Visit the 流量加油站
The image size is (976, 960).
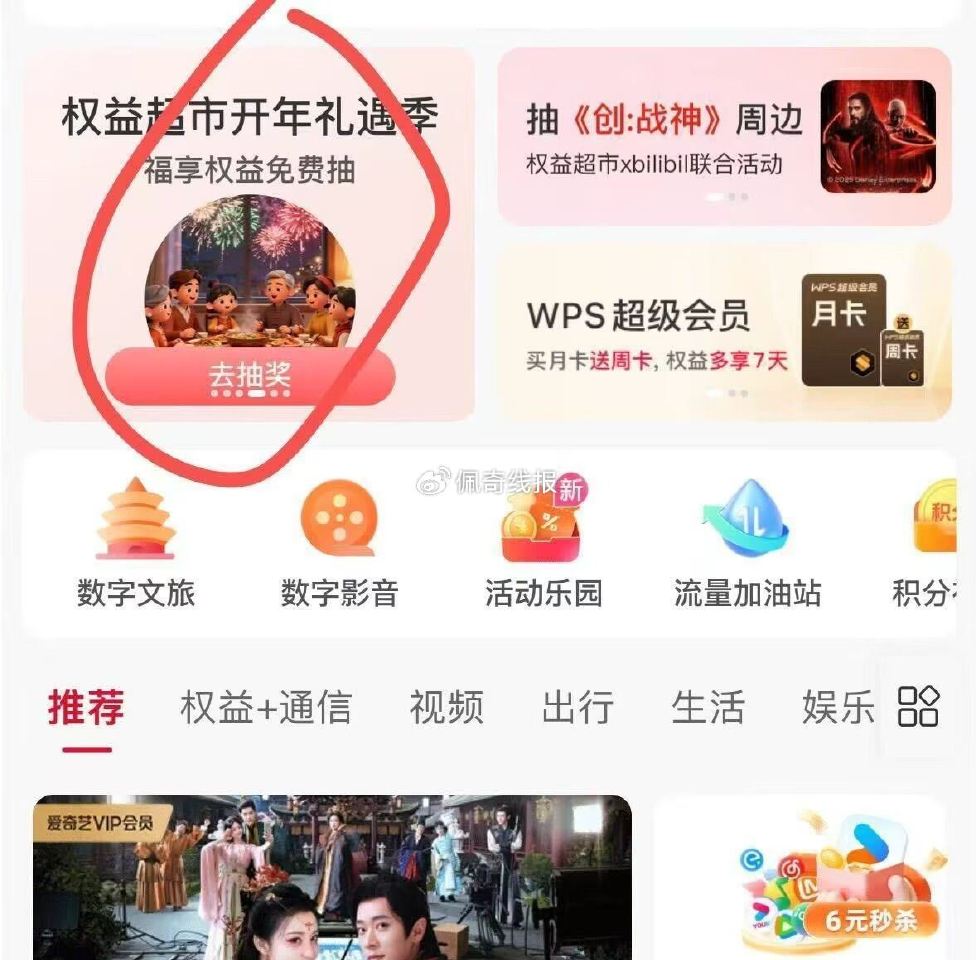click(x=747, y=544)
